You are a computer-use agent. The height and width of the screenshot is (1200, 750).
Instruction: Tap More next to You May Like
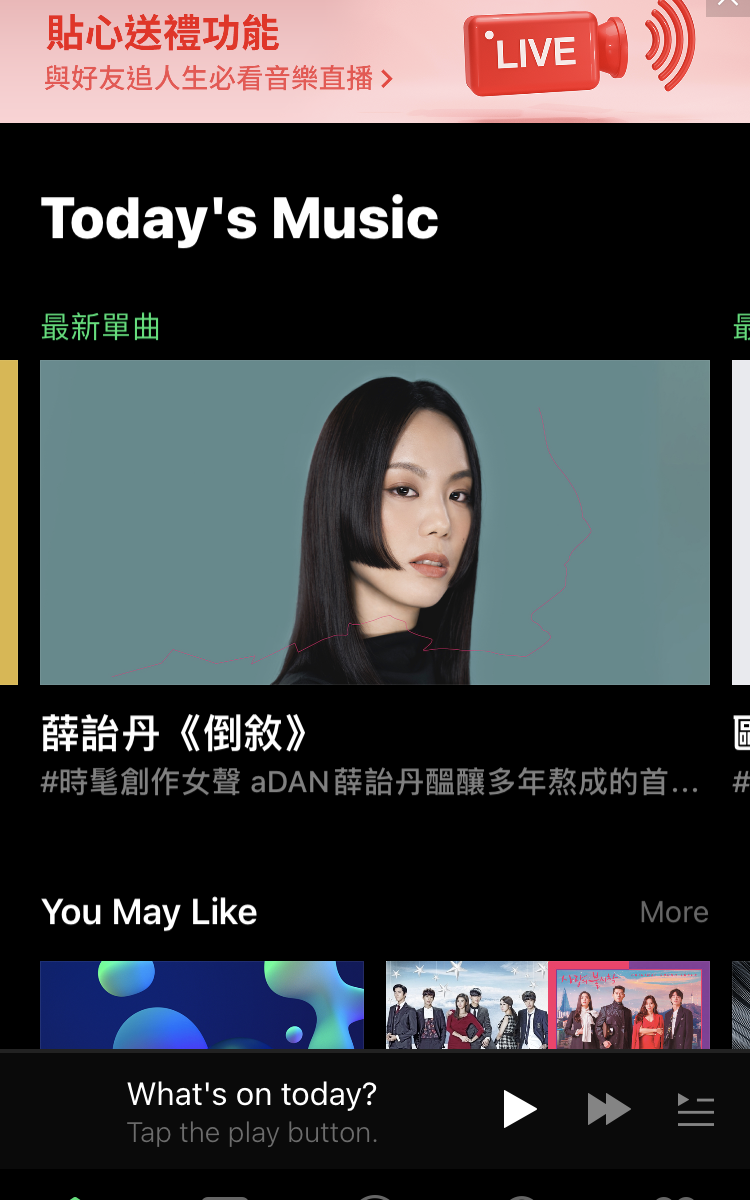tap(673, 912)
